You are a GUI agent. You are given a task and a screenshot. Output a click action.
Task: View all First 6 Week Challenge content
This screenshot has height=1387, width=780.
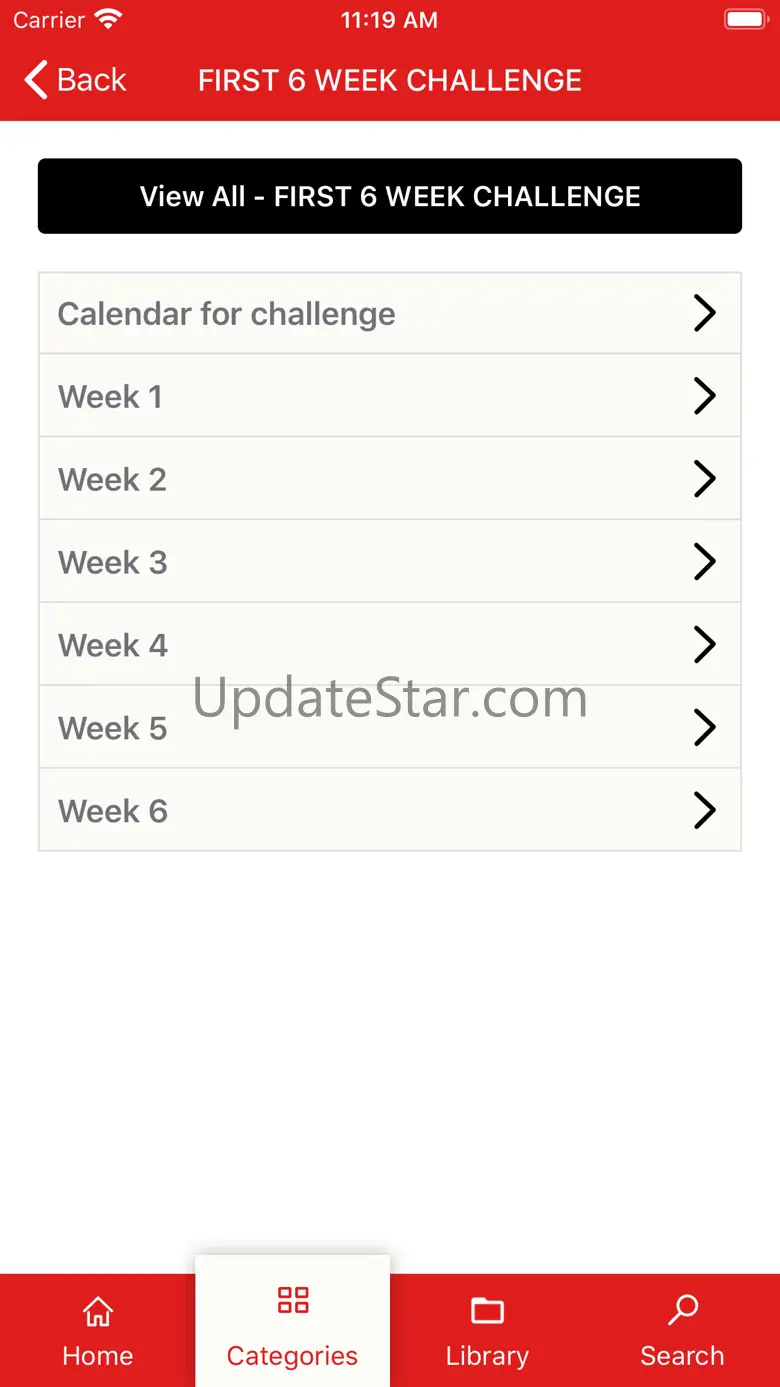[x=390, y=196]
